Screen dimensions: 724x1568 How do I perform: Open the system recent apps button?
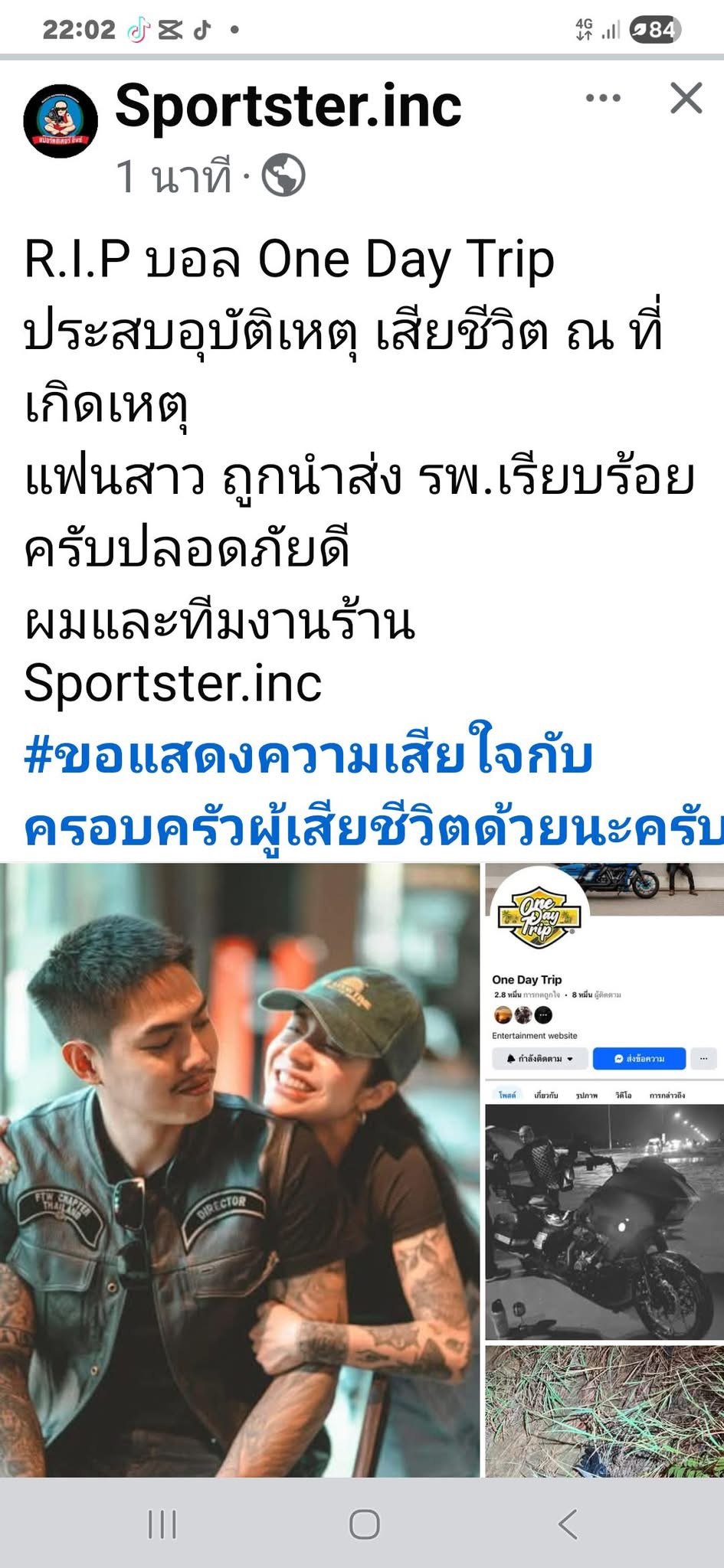coord(162,1524)
